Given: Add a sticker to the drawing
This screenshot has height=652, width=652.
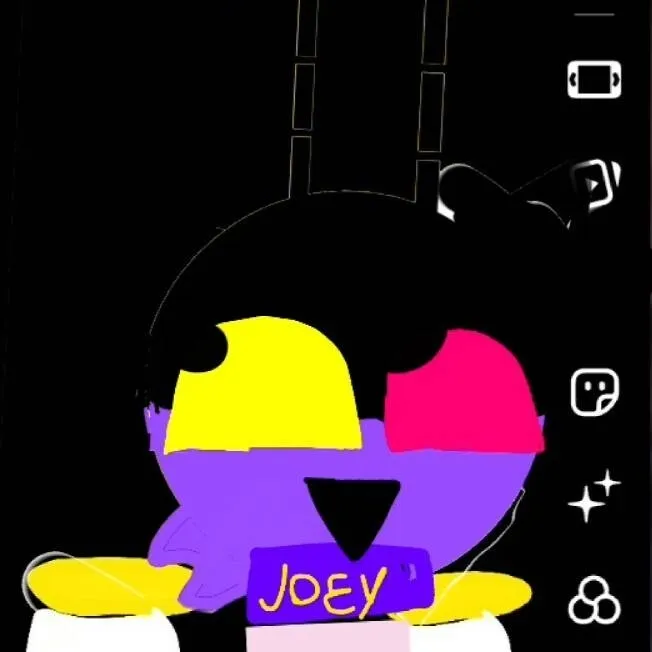Looking at the screenshot, I should pos(594,392).
